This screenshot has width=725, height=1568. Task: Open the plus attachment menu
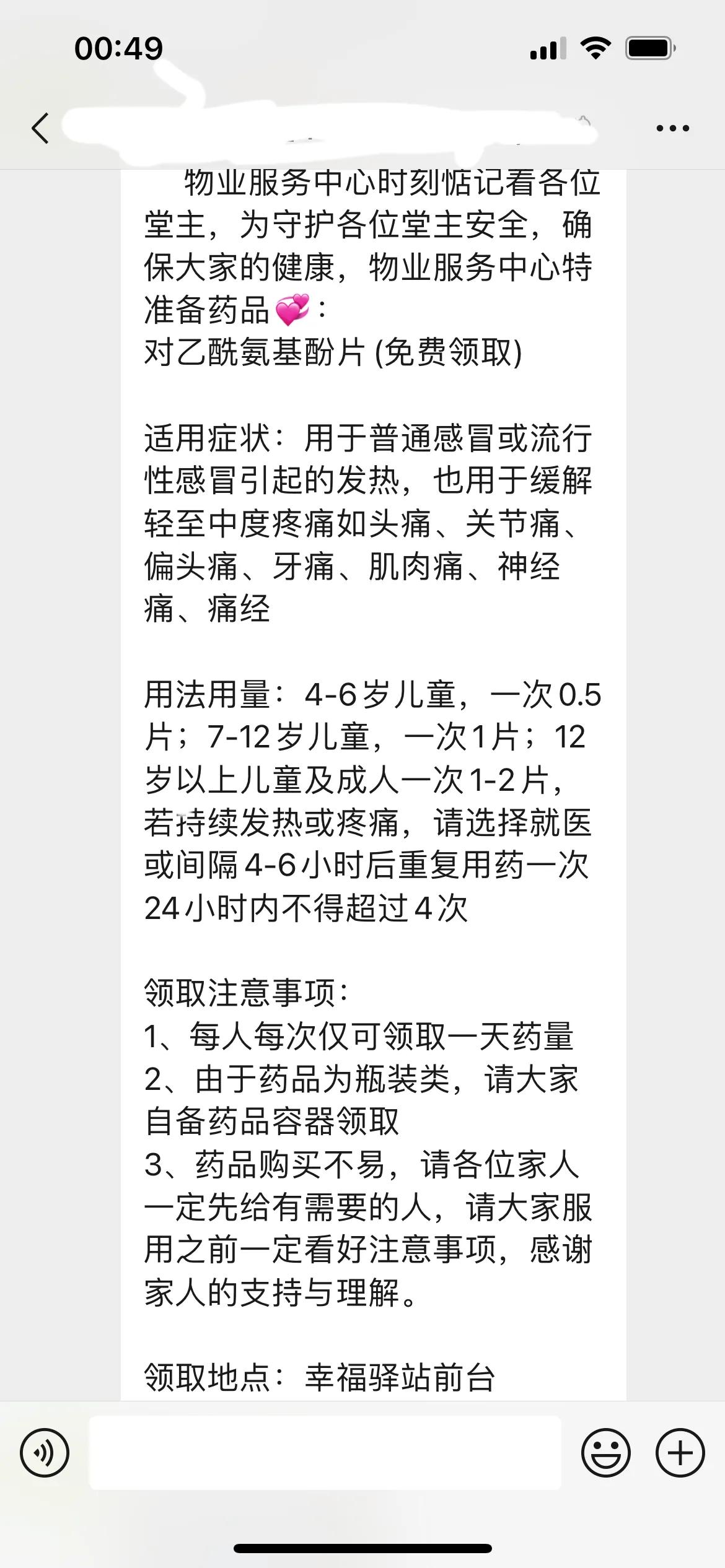[x=680, y=1452]
